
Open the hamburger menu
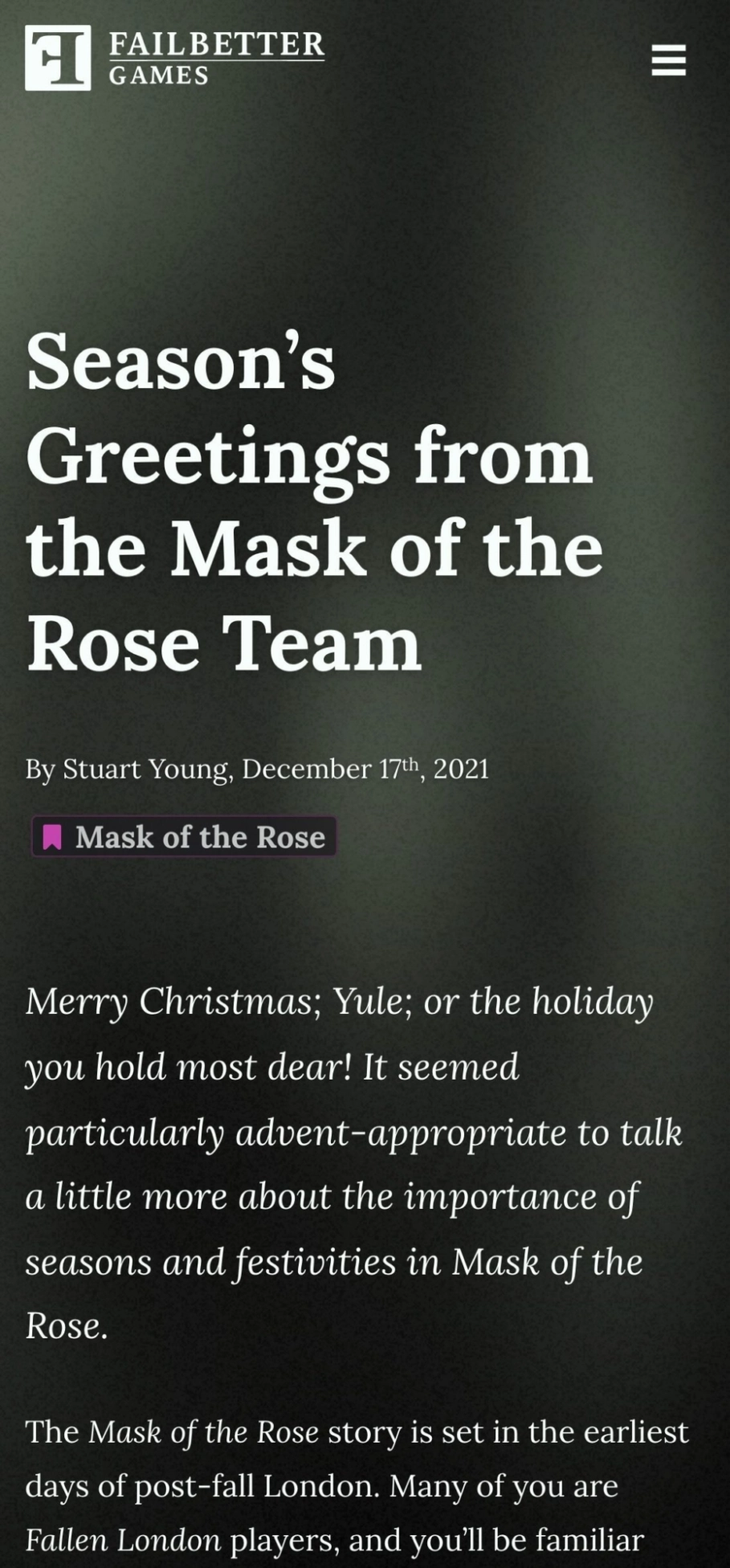coord(668,60)
